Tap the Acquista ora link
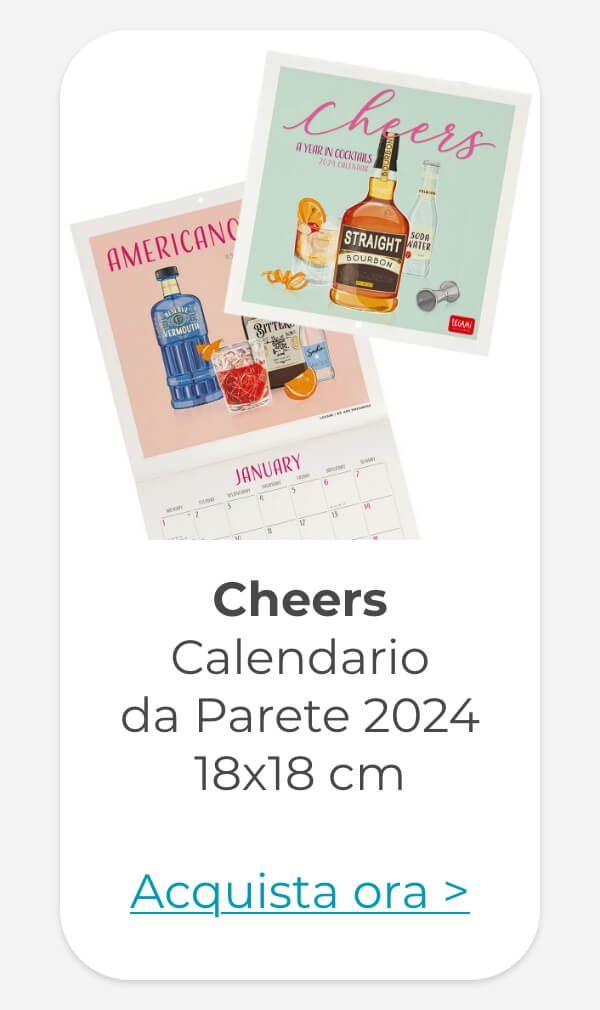 click(x=299, y=891)
